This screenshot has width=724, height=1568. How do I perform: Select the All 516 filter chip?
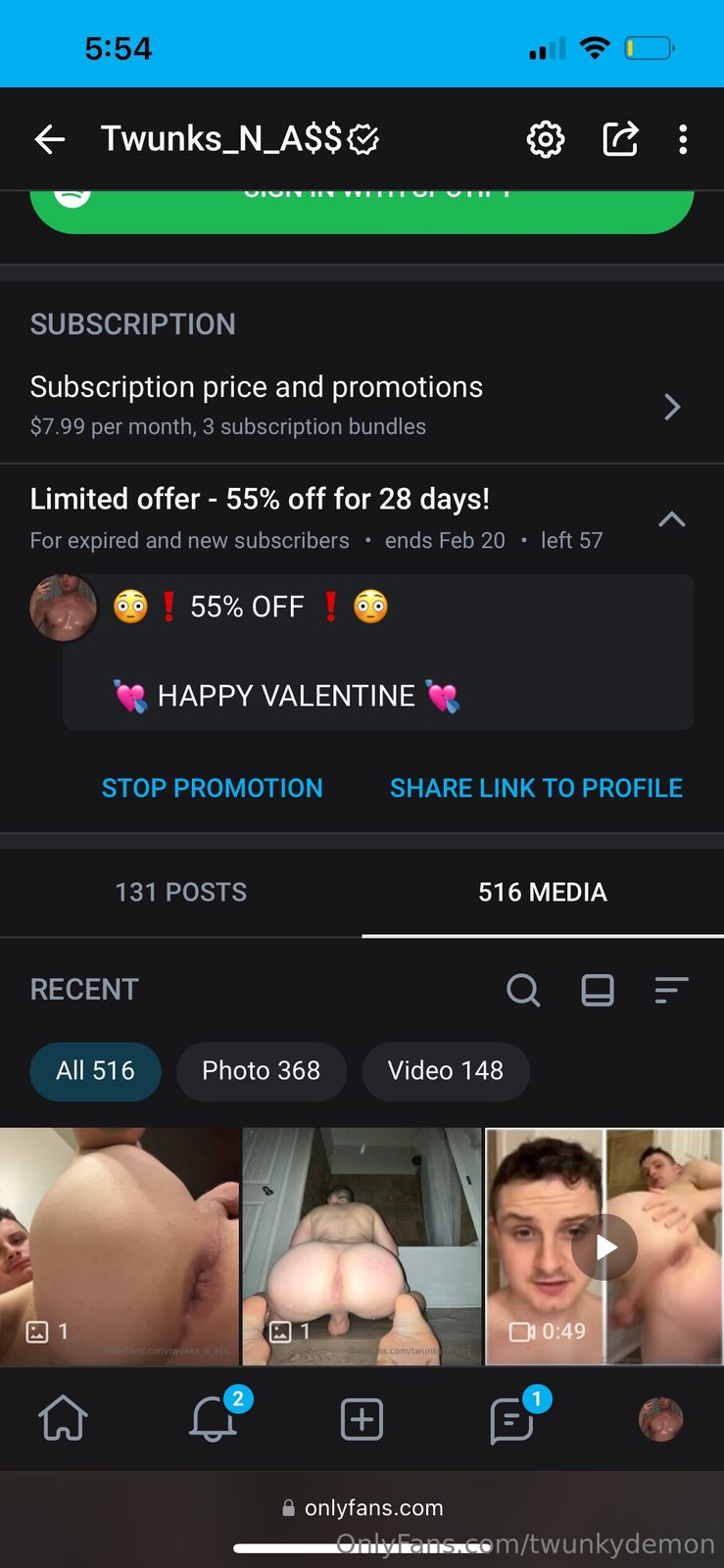tap(95, 1071)
